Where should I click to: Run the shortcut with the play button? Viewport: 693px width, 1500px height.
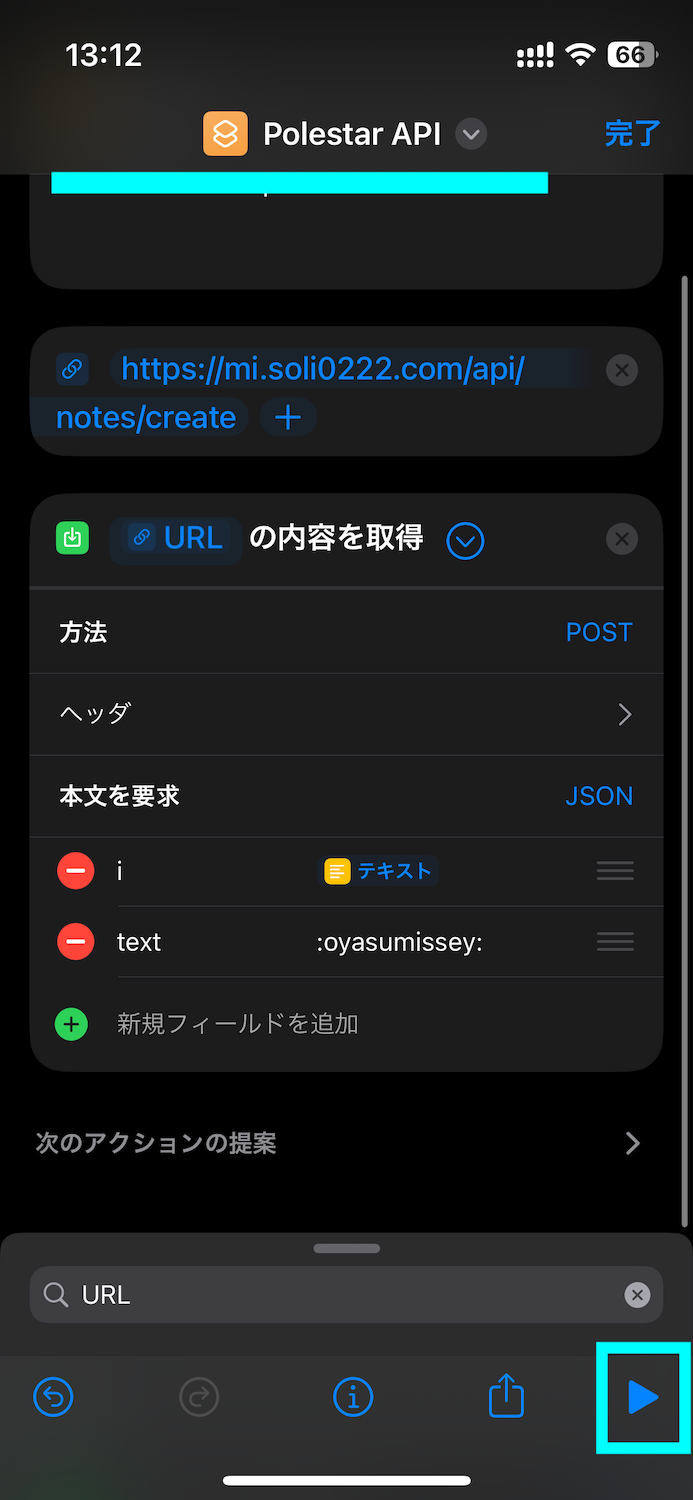pyautogui.click(x=643, y=1397)
